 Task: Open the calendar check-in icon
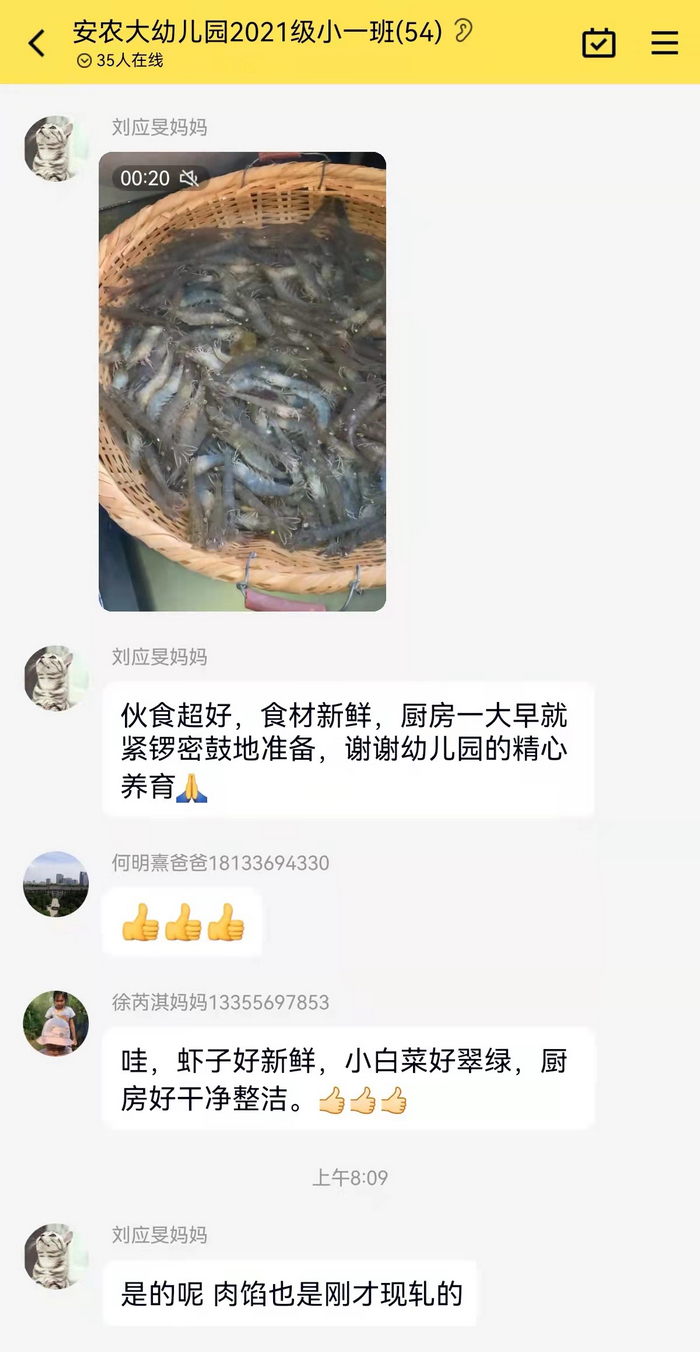pos(598,42)
